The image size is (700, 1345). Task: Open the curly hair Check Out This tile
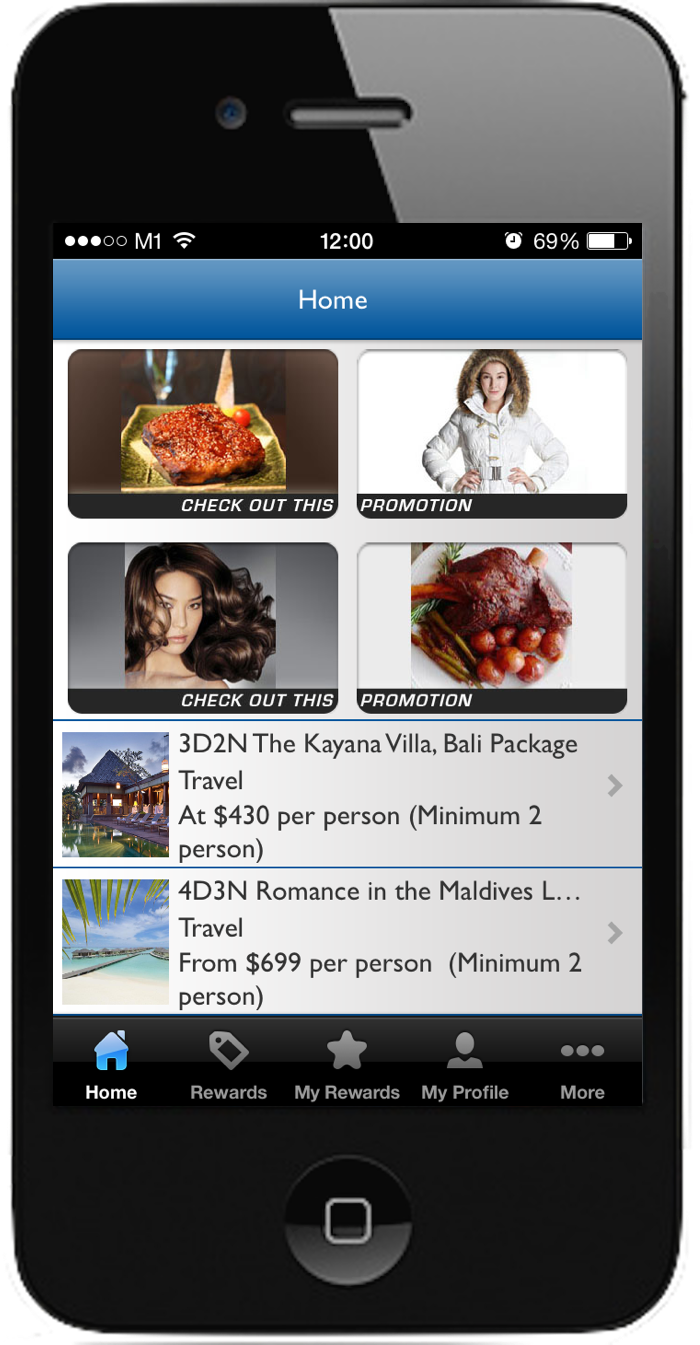(x=203, y=628)
